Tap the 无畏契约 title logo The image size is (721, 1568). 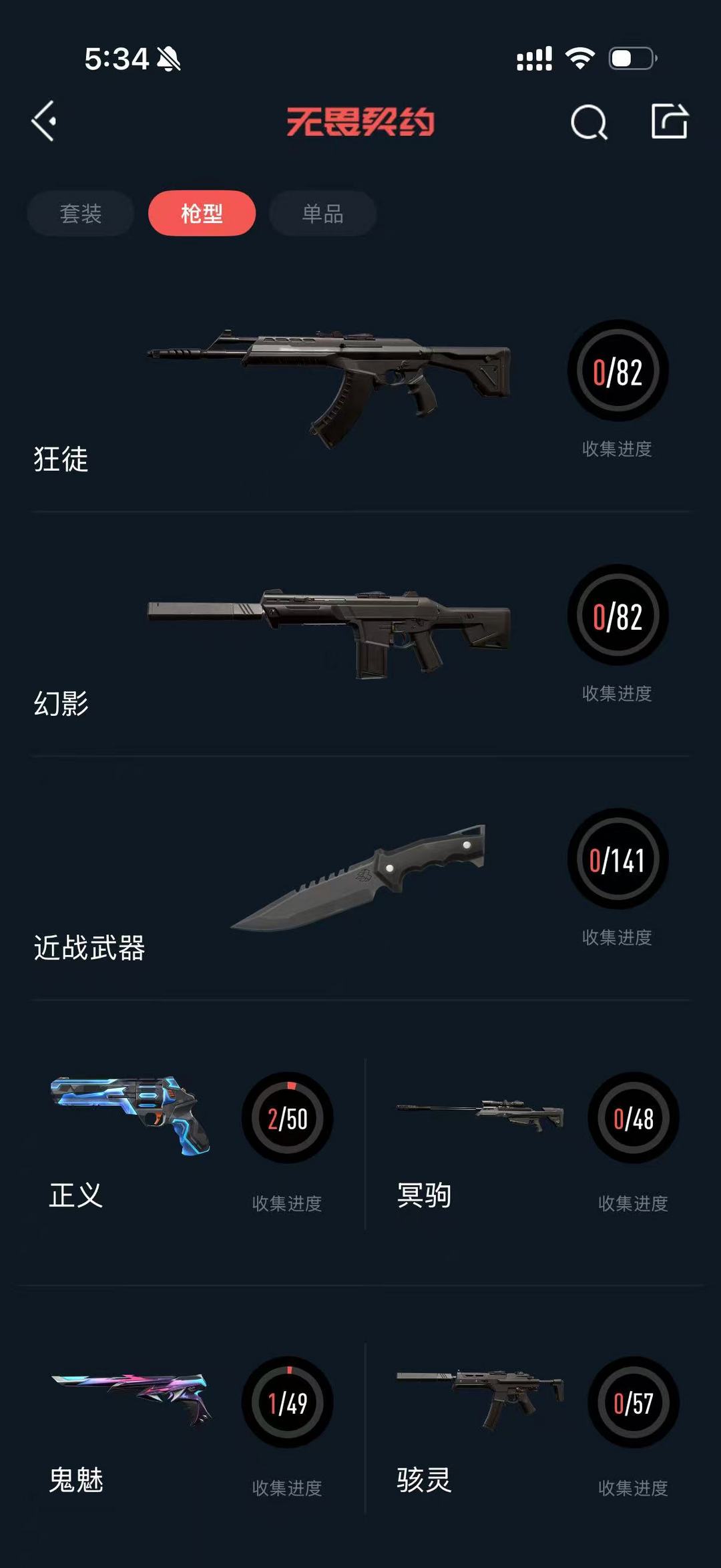360,122
